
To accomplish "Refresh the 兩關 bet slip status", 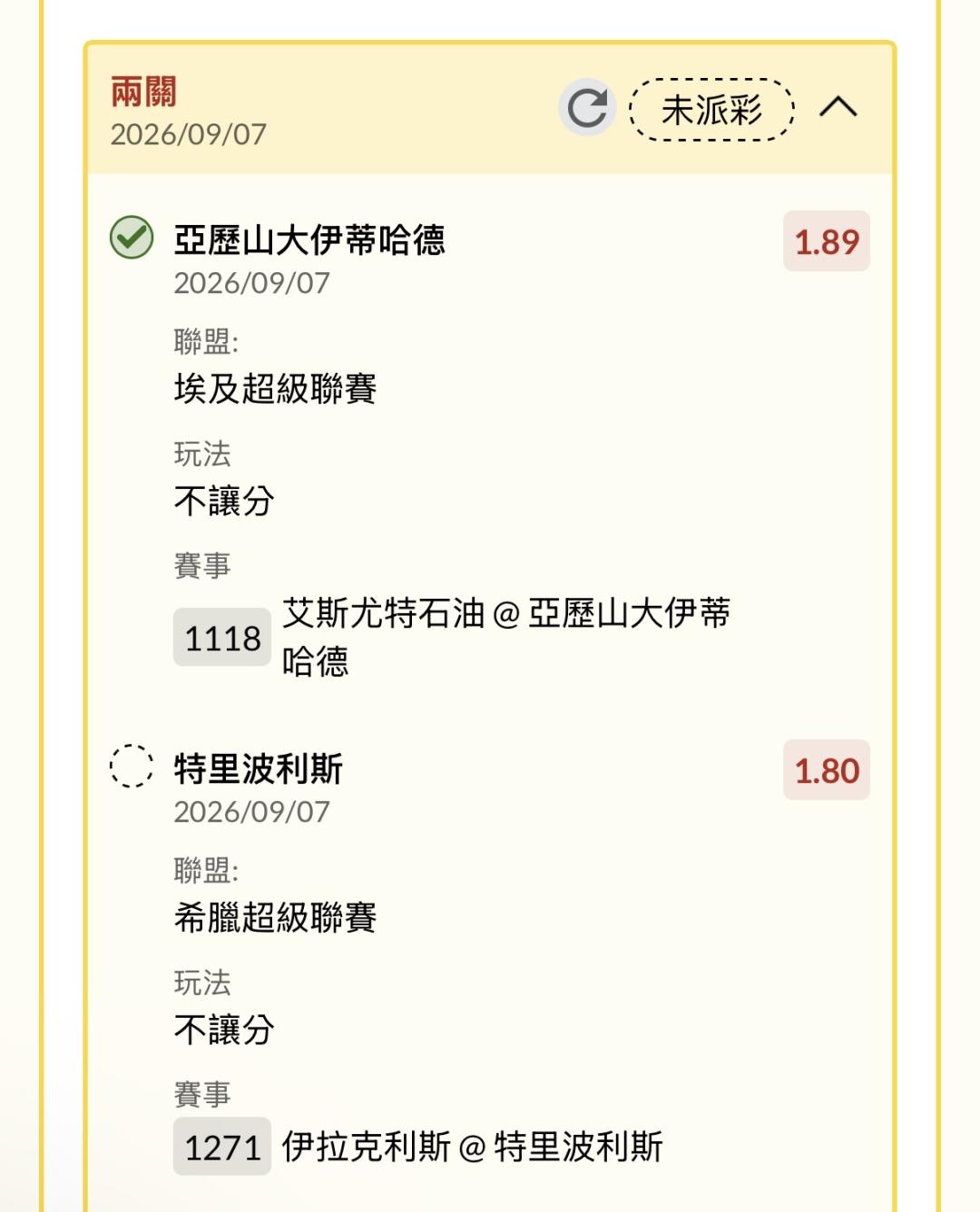I will [x=587, y=108].
